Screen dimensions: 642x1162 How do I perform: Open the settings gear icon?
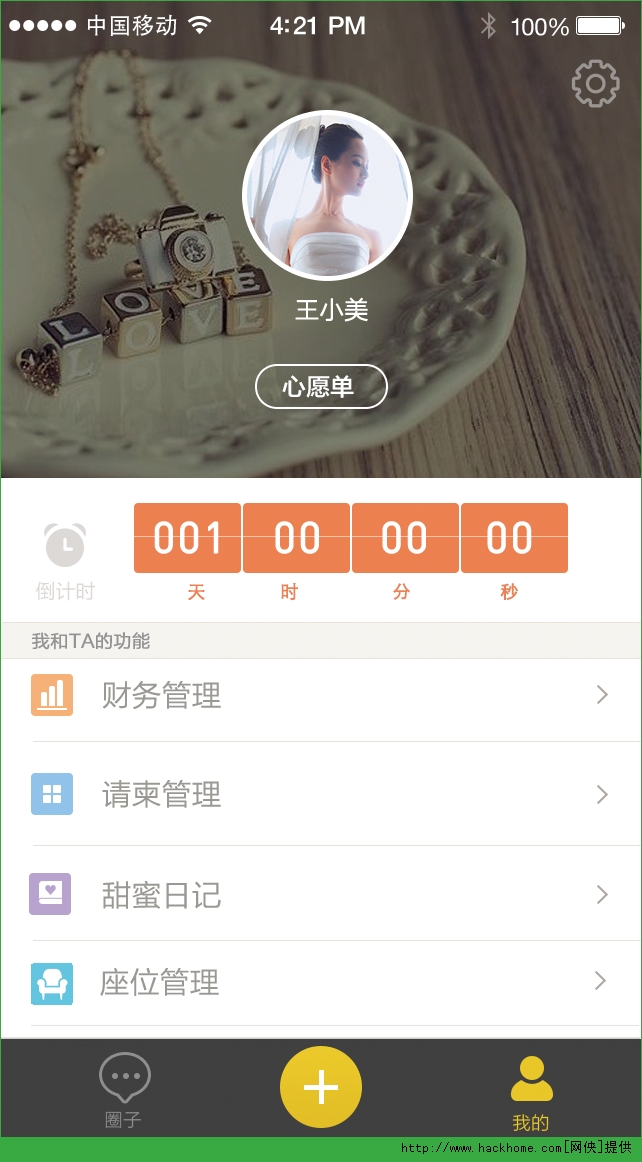coord(595,84)
